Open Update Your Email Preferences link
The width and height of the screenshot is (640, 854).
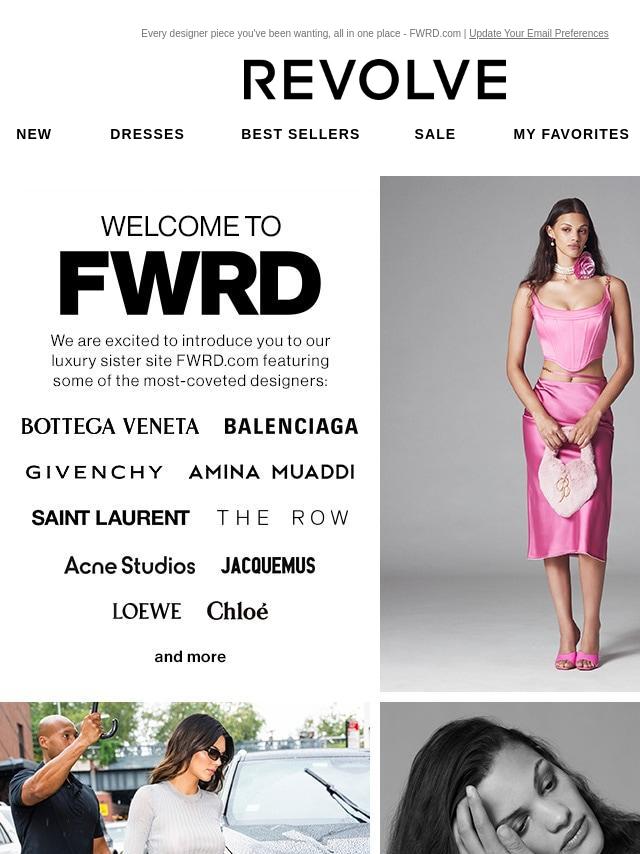point(538,34)
